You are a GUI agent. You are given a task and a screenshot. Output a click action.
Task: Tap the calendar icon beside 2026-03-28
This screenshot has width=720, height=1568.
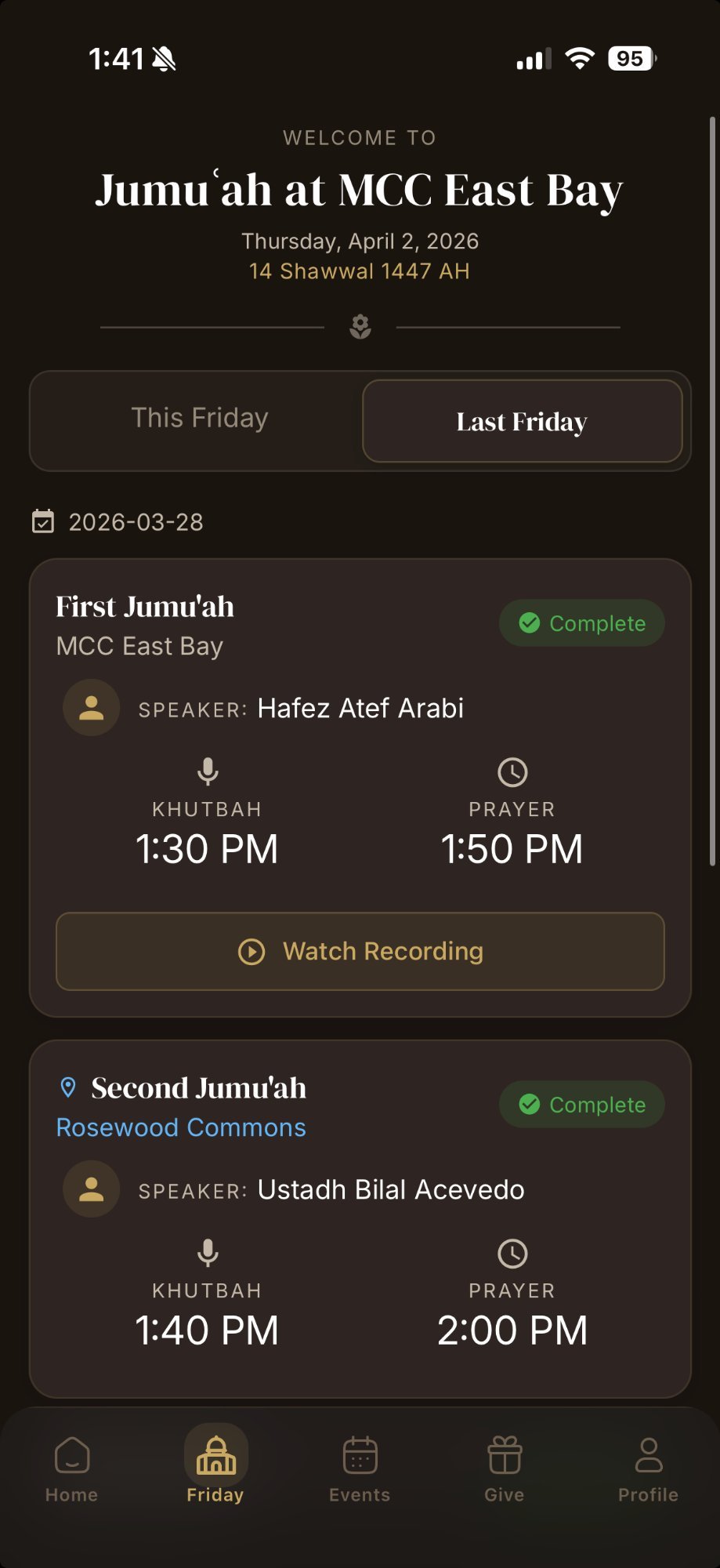45,521
